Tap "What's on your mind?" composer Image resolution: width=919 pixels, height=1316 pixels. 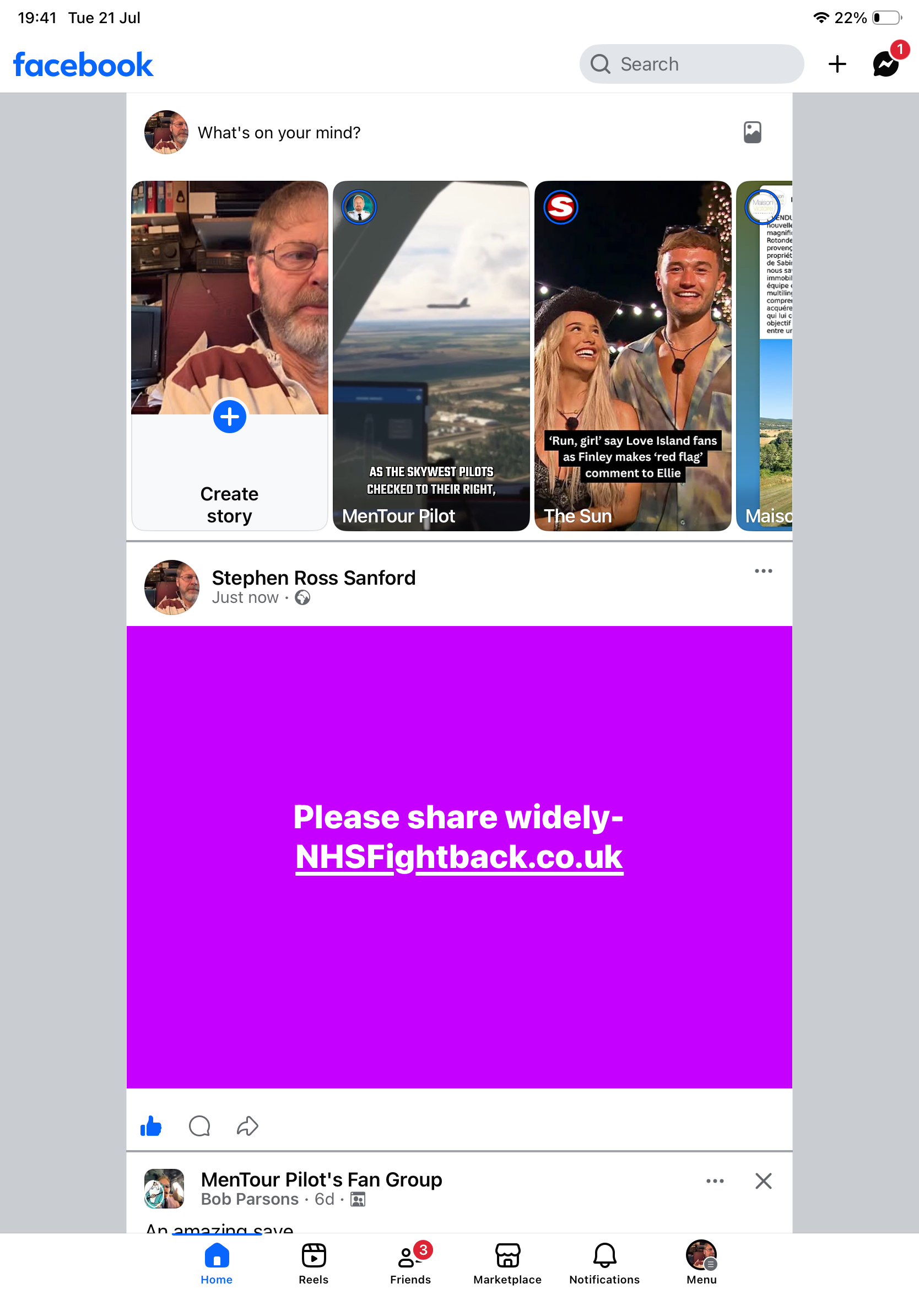(279, 133)
